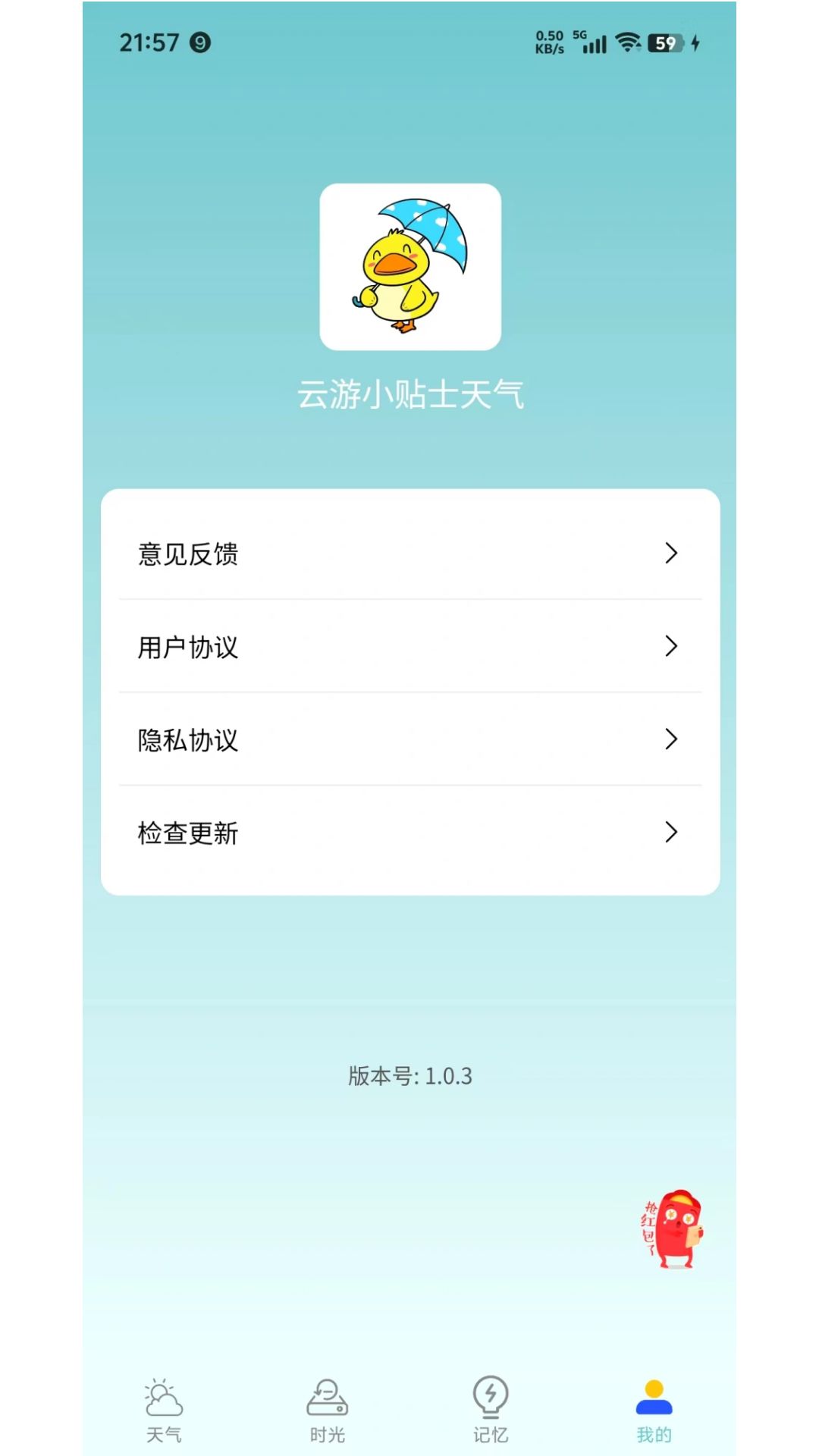Tap the 5G network indicator
Image resolution: width=819 pixels, height=1456 pixels.
click(x=580, y=33)
